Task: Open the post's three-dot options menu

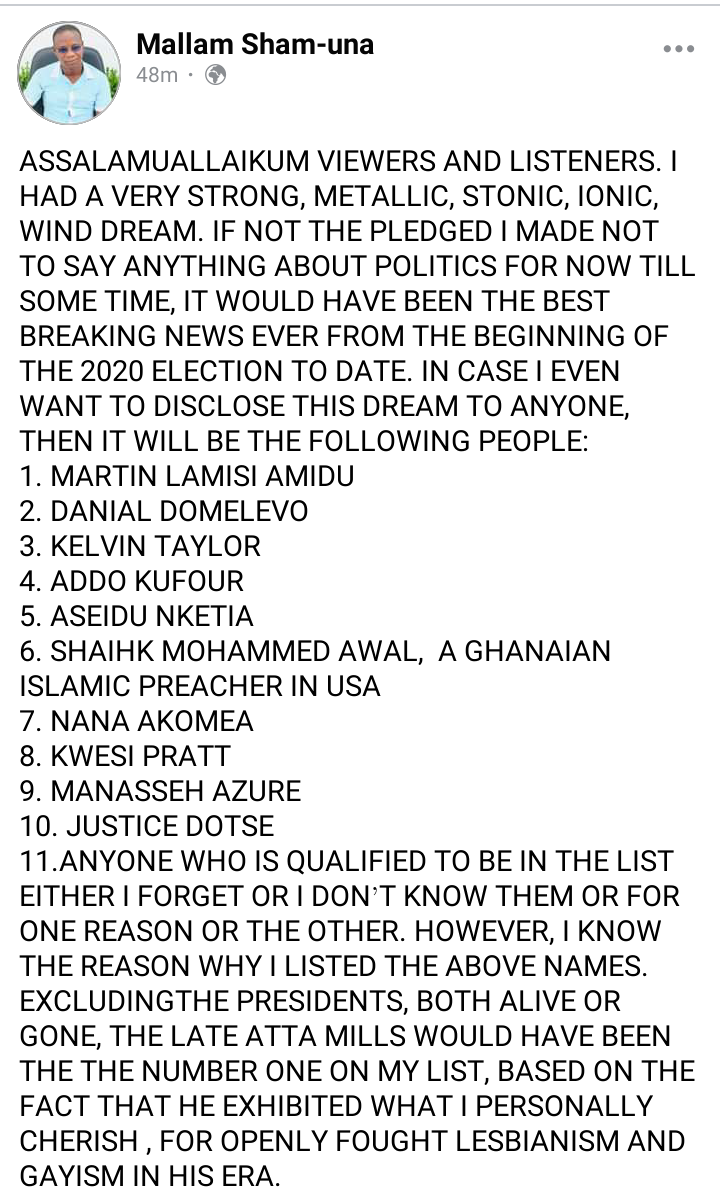Action: (x=679, y=48)
